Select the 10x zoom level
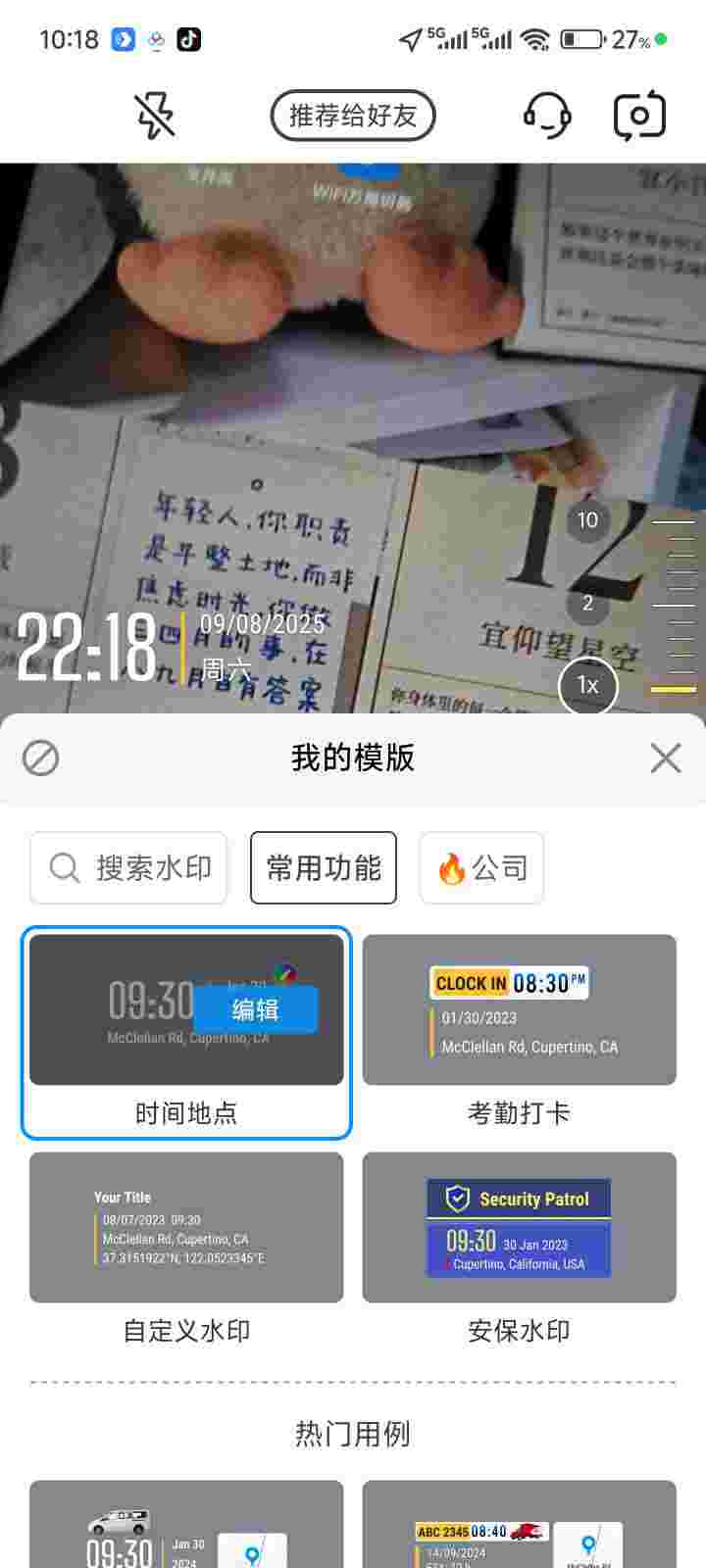 [x=587, y=520]
